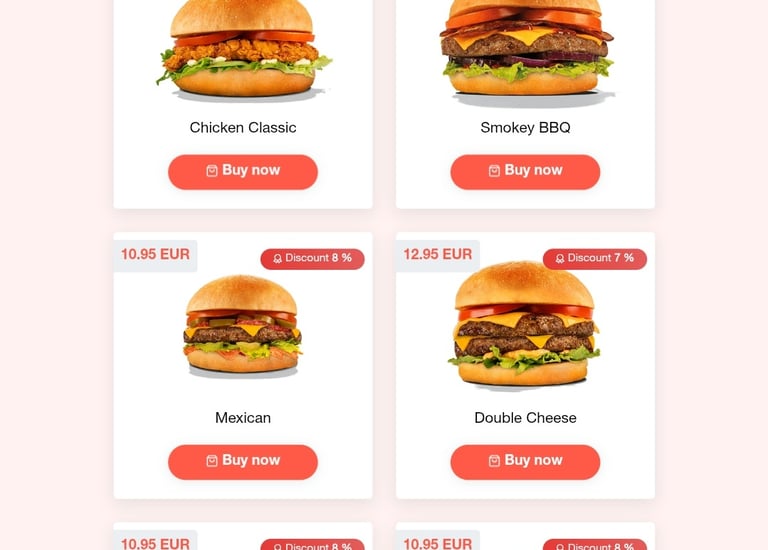Tap Buy now under Smokey BBQ

(x=525, y=171)
